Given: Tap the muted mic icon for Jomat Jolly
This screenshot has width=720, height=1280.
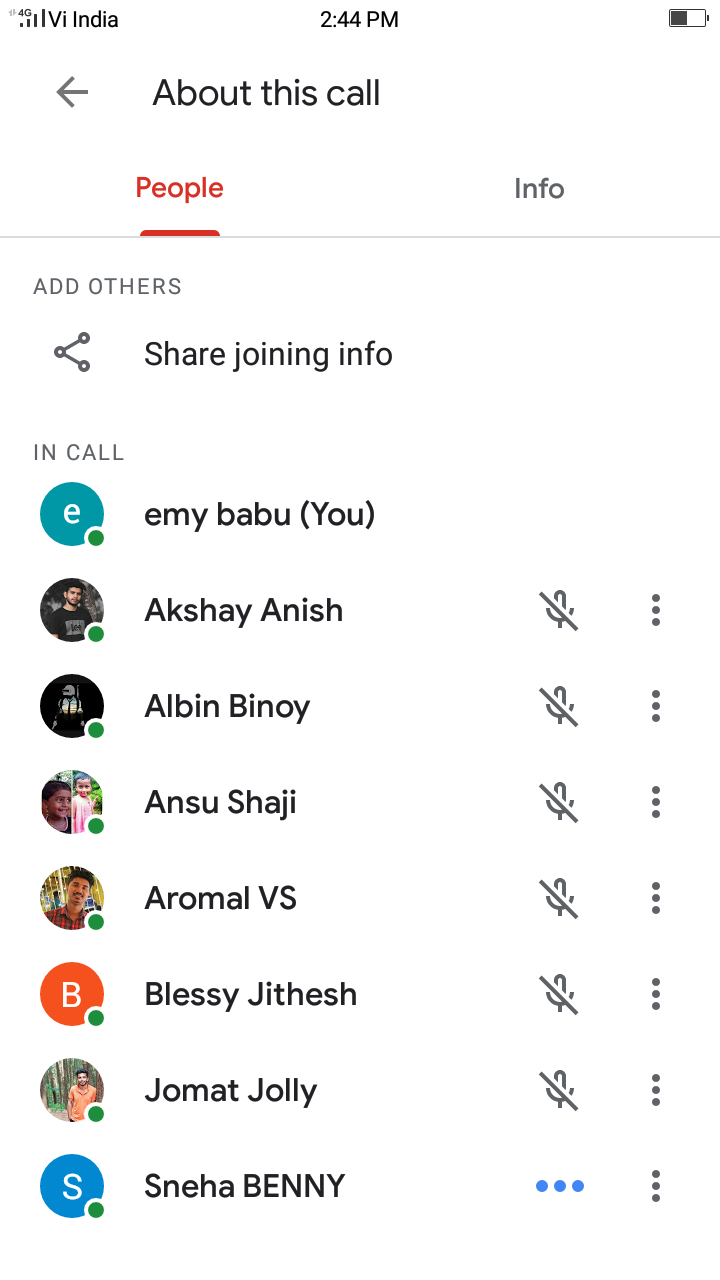Looking at the screenshot, I should tap(560, 1090).
